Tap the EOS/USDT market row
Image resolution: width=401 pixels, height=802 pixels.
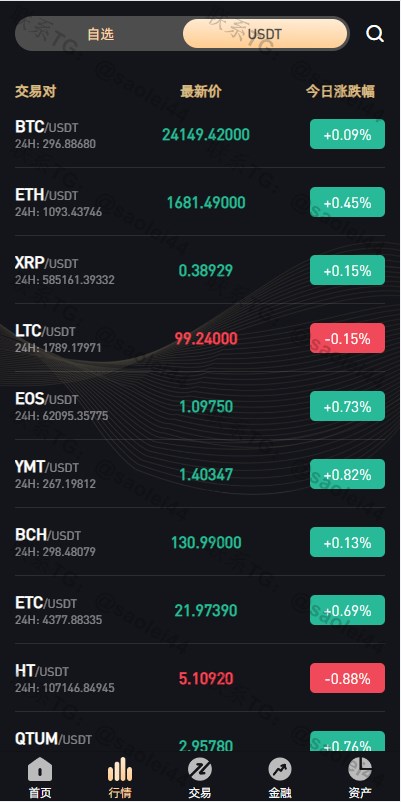pyautogui.click(x=200, y=406)
